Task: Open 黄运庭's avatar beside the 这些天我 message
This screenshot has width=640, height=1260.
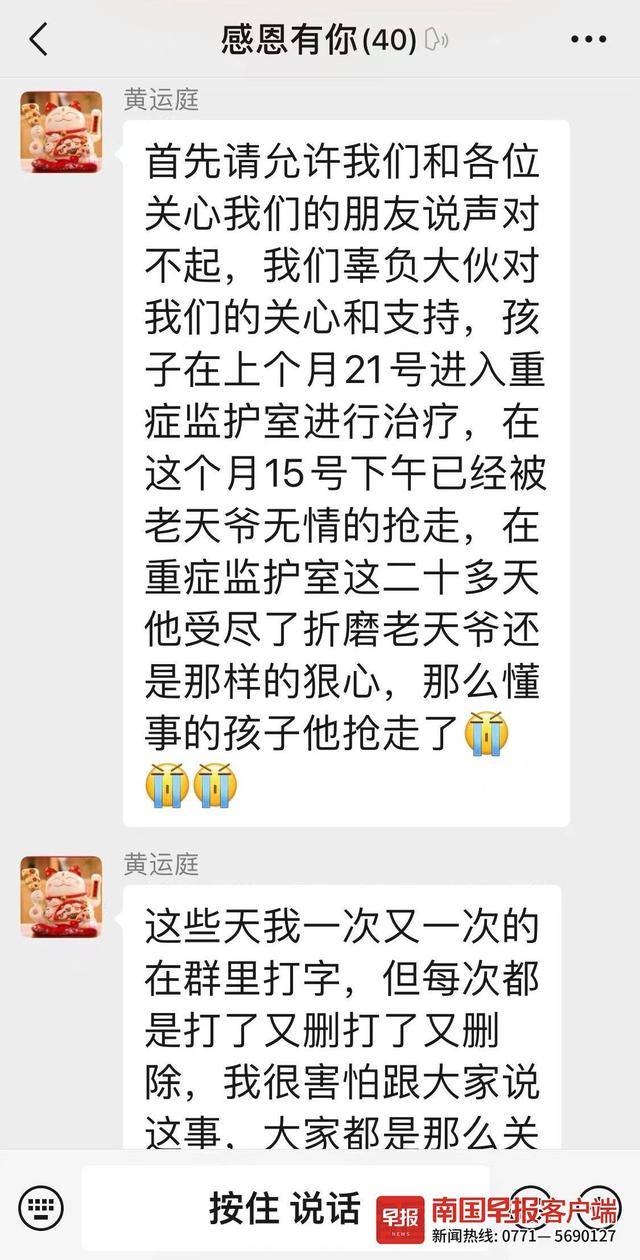Action: point(61,896)
